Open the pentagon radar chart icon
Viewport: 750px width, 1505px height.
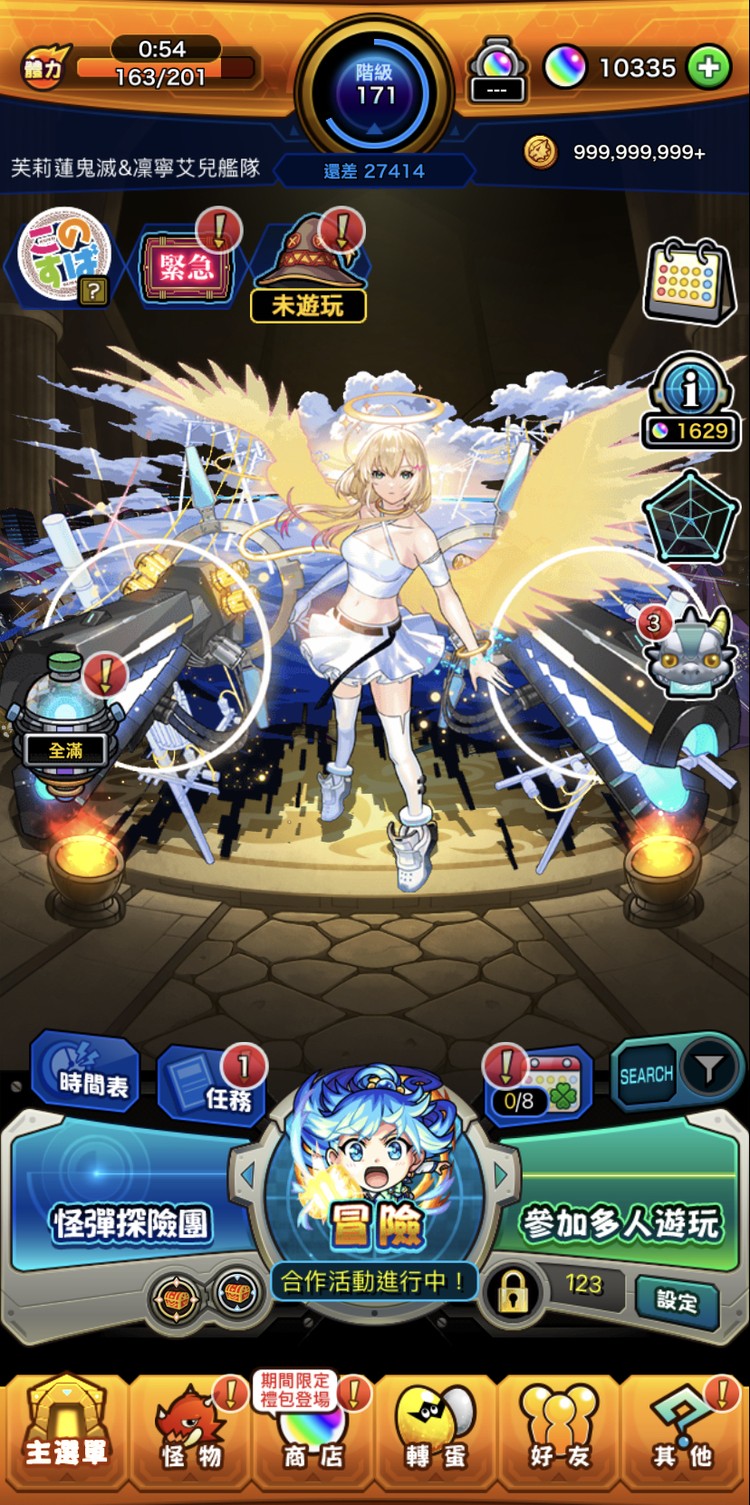[690, 517]
